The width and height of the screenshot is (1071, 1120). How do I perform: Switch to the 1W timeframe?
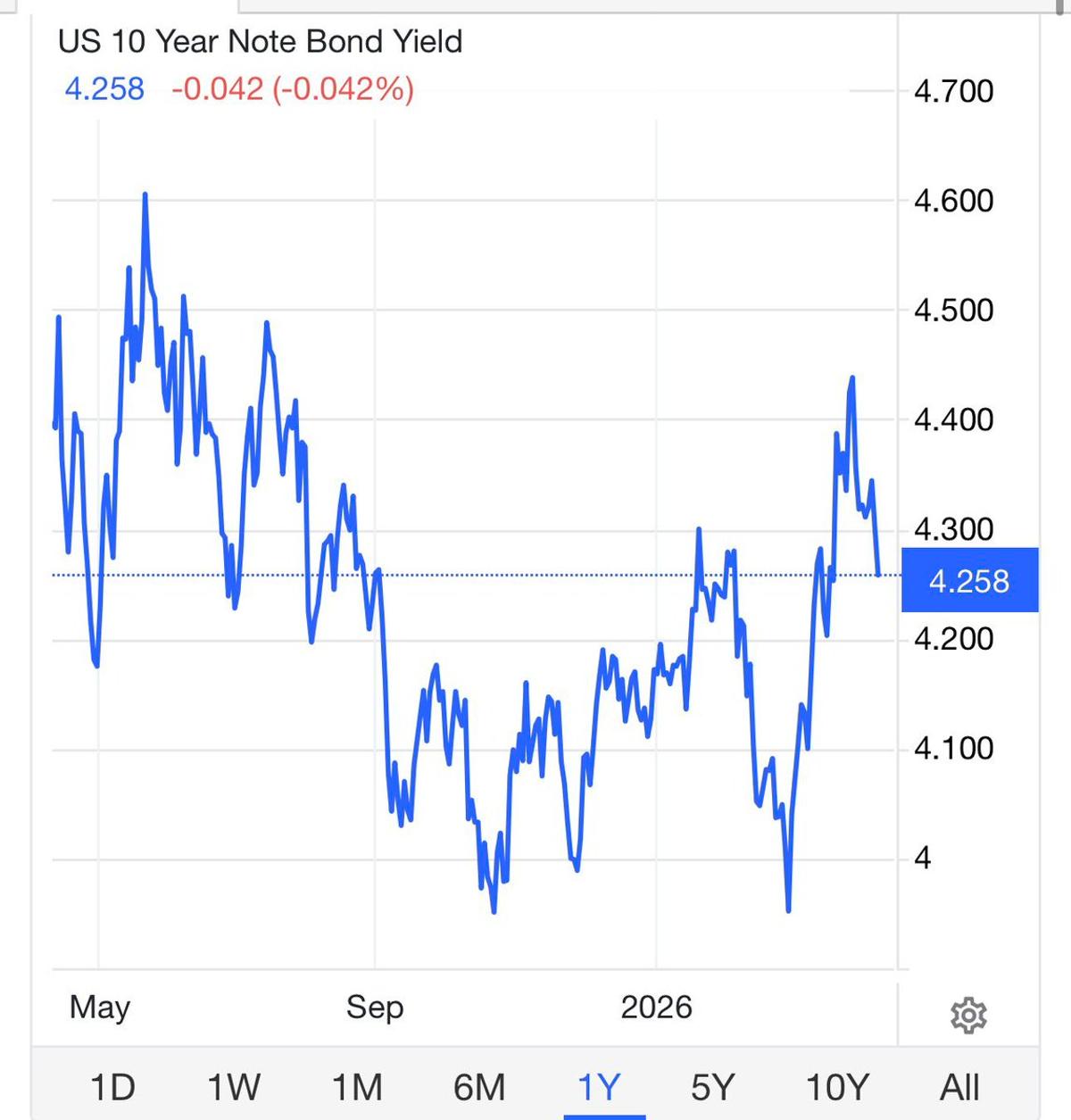tap(234, 1087)
